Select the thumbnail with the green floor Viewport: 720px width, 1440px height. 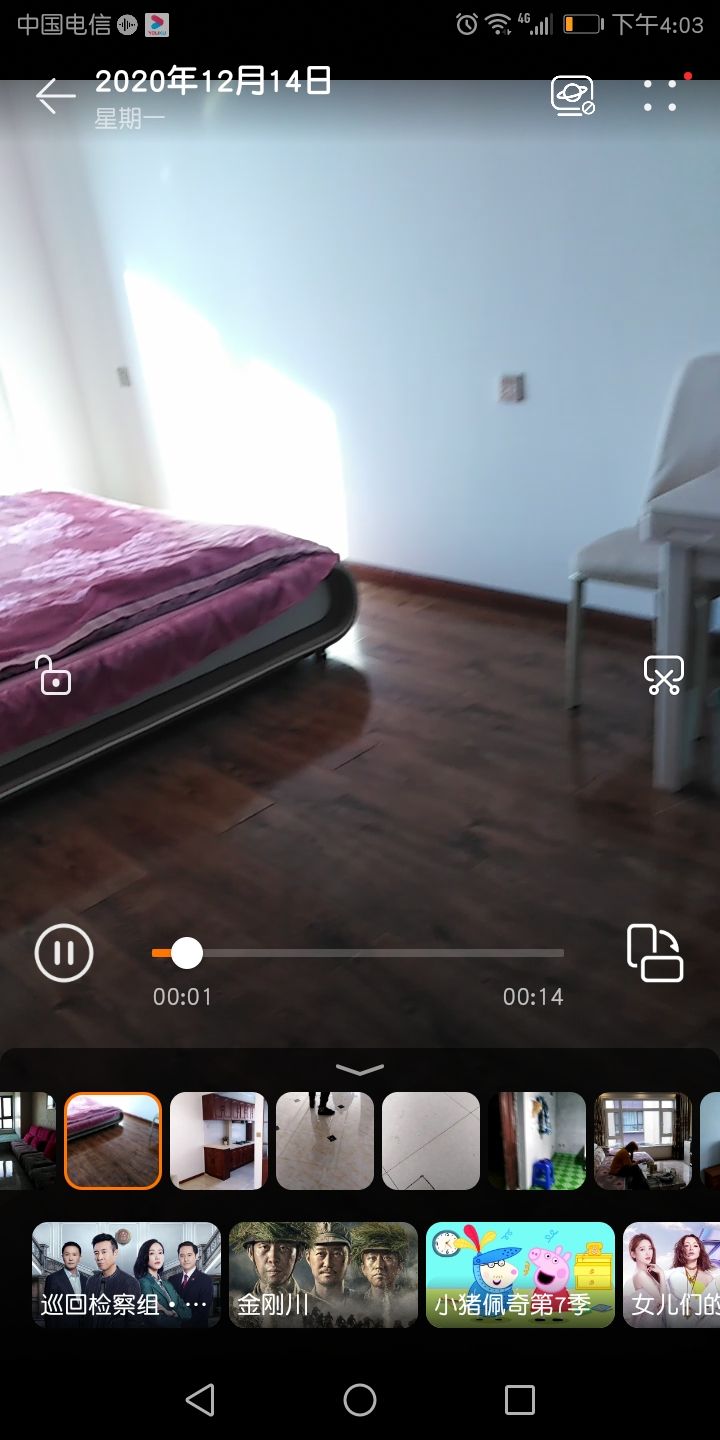pos(537,1141)
